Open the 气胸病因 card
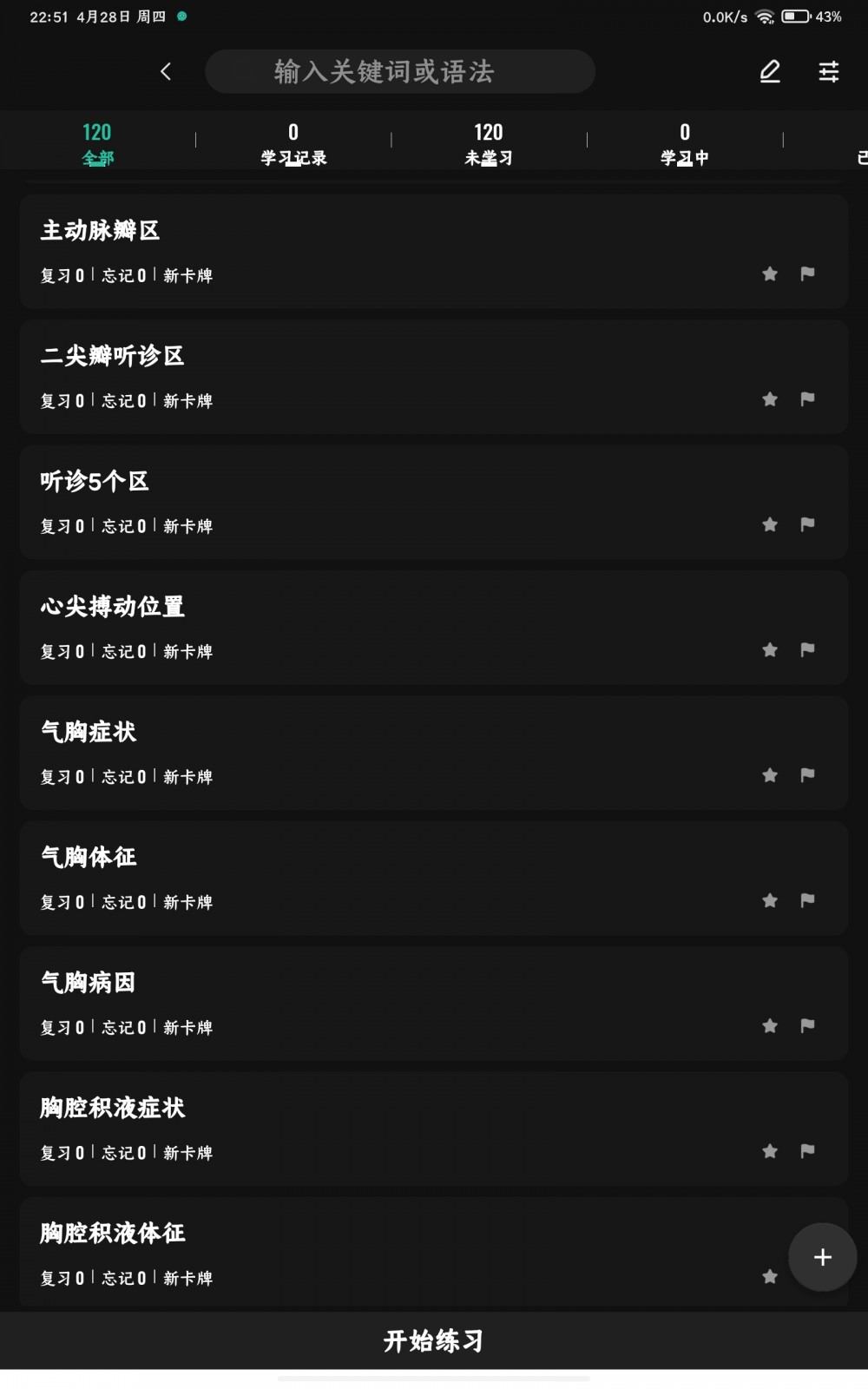The height and width of the screenshot is (1389, 868). click(434, 1004)
